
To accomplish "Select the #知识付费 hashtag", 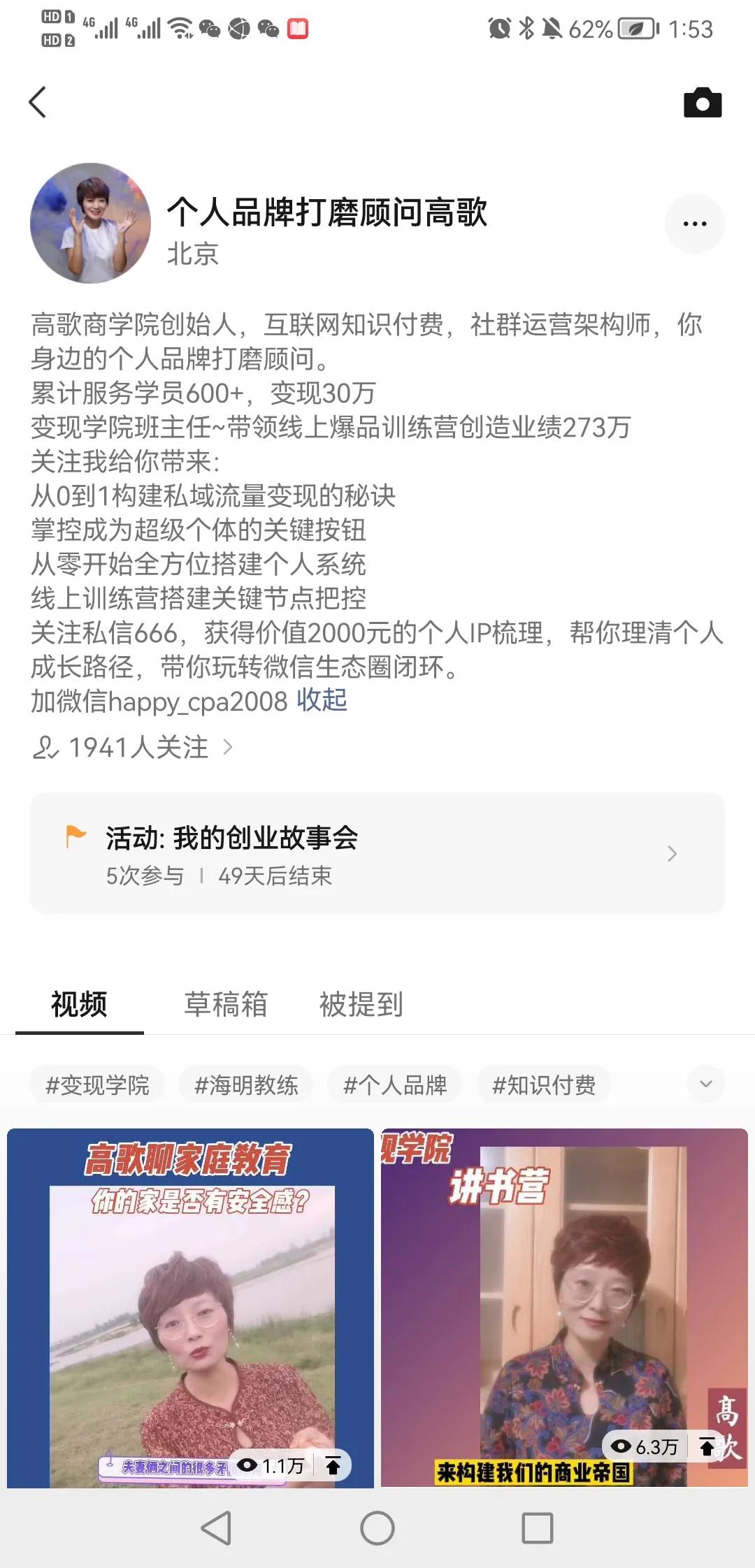I will (x=545, y=1084).
